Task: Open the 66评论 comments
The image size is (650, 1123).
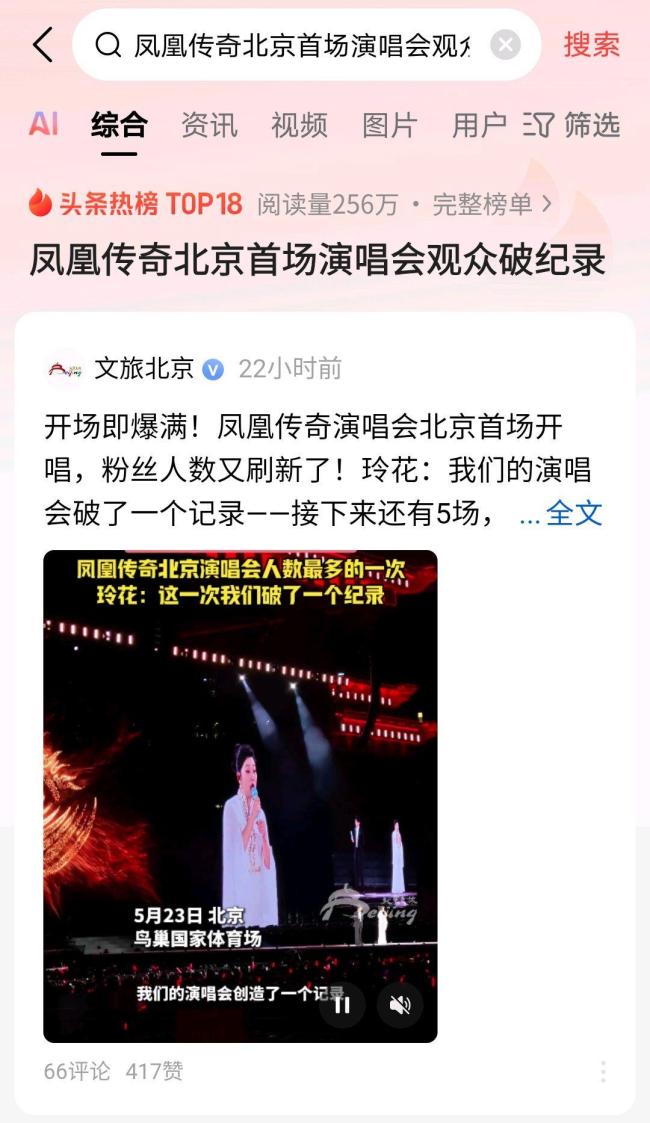Action: (77, 1071)
